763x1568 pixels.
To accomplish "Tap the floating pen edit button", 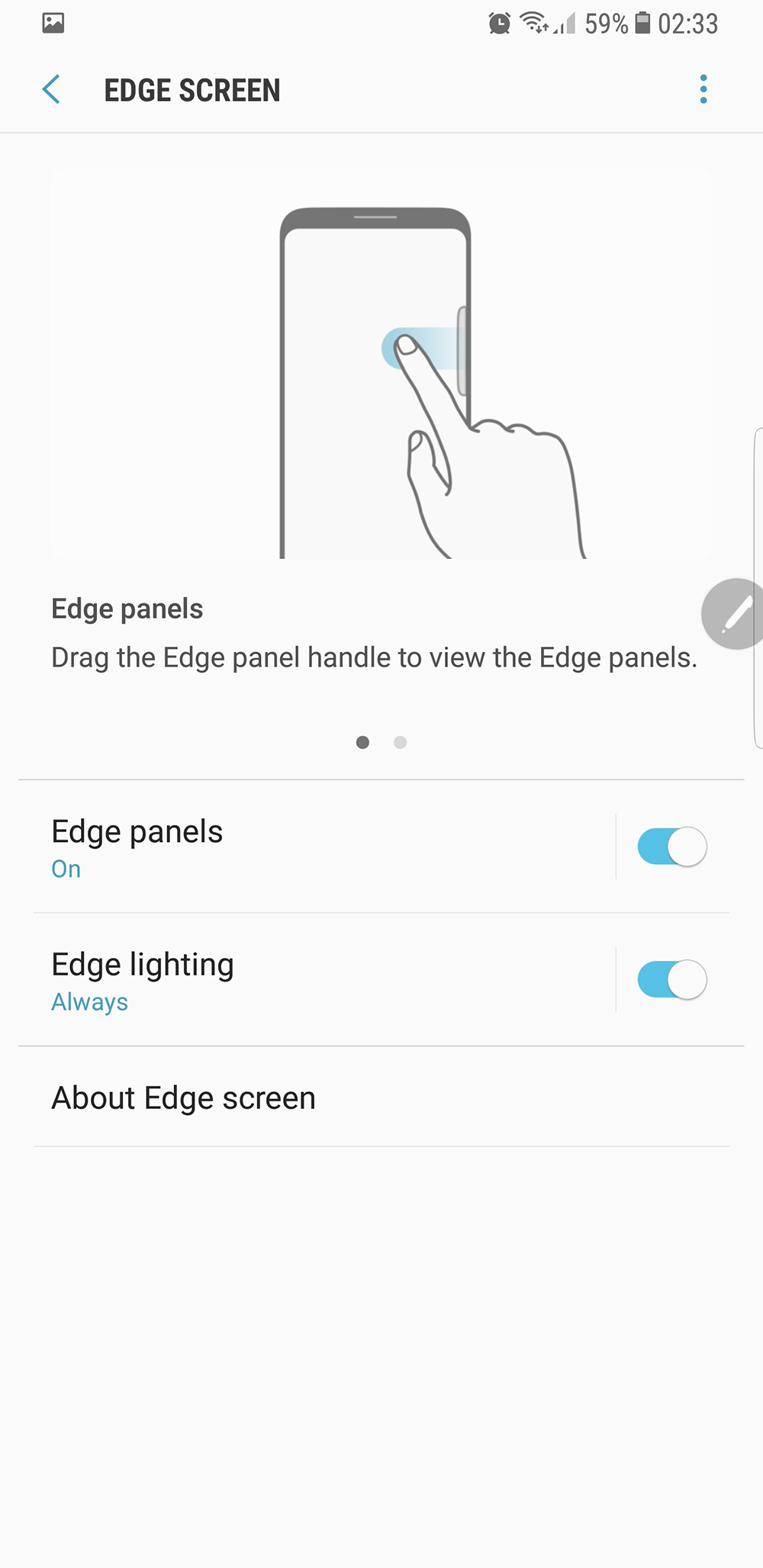I will click(x=734, y=614).
